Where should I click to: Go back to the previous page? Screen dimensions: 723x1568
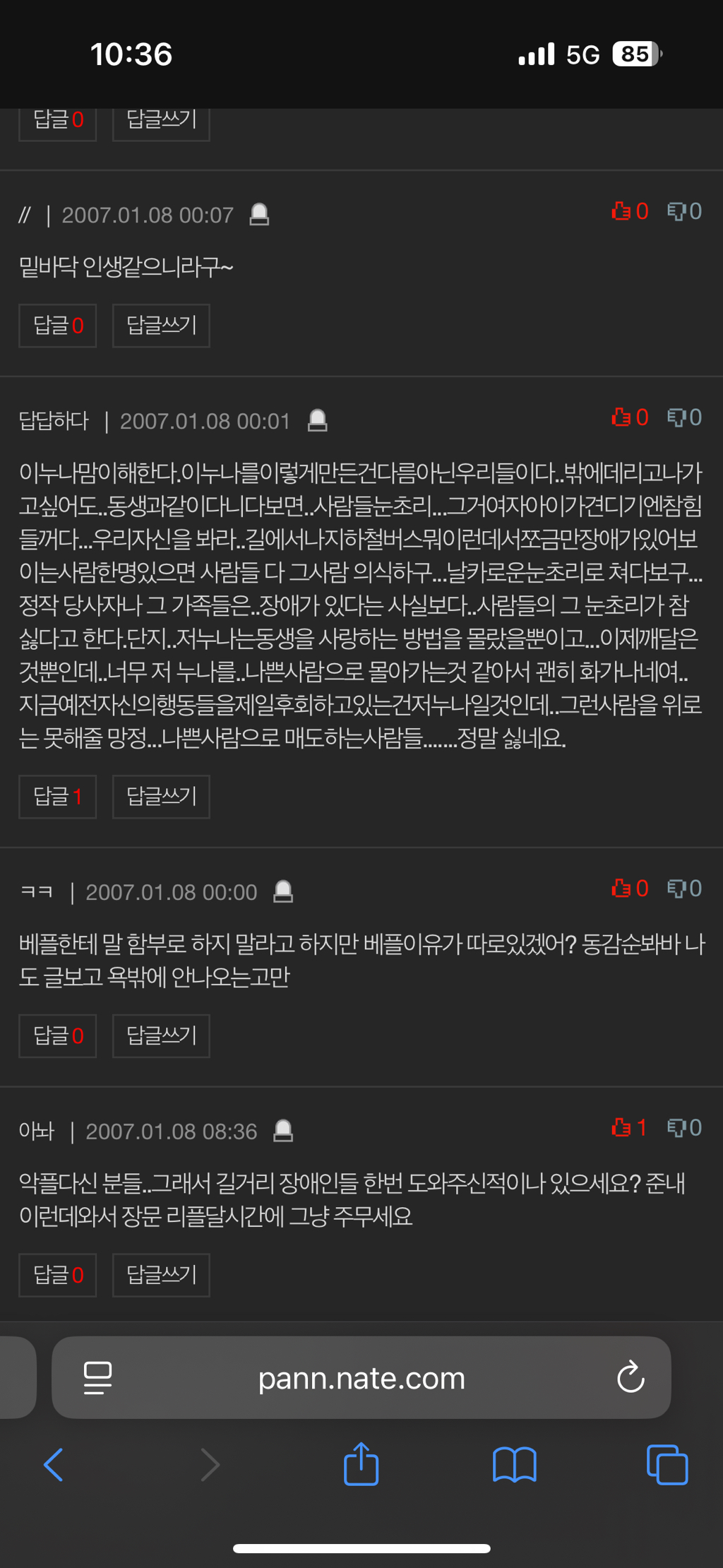(54, 1465)
